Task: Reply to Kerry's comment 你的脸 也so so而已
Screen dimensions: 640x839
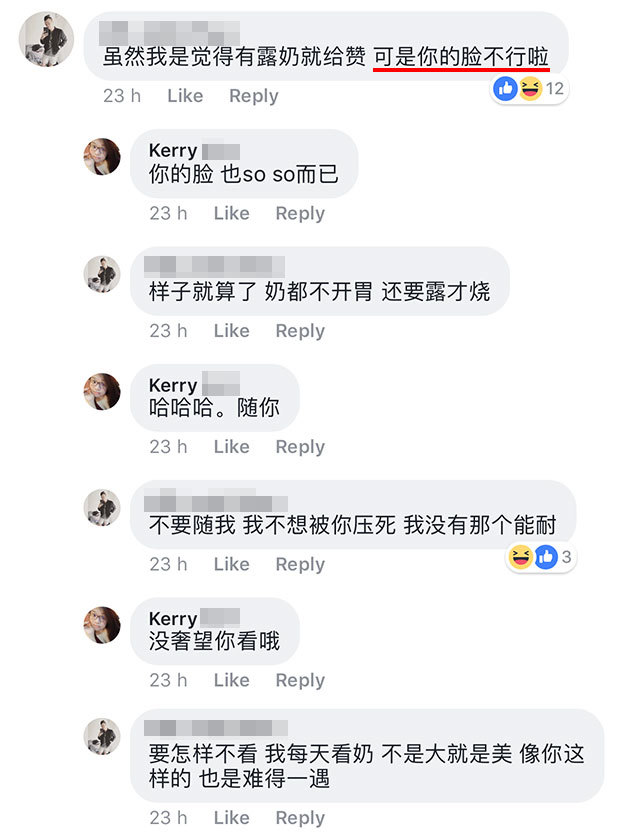Action: [x=300, y=213]
